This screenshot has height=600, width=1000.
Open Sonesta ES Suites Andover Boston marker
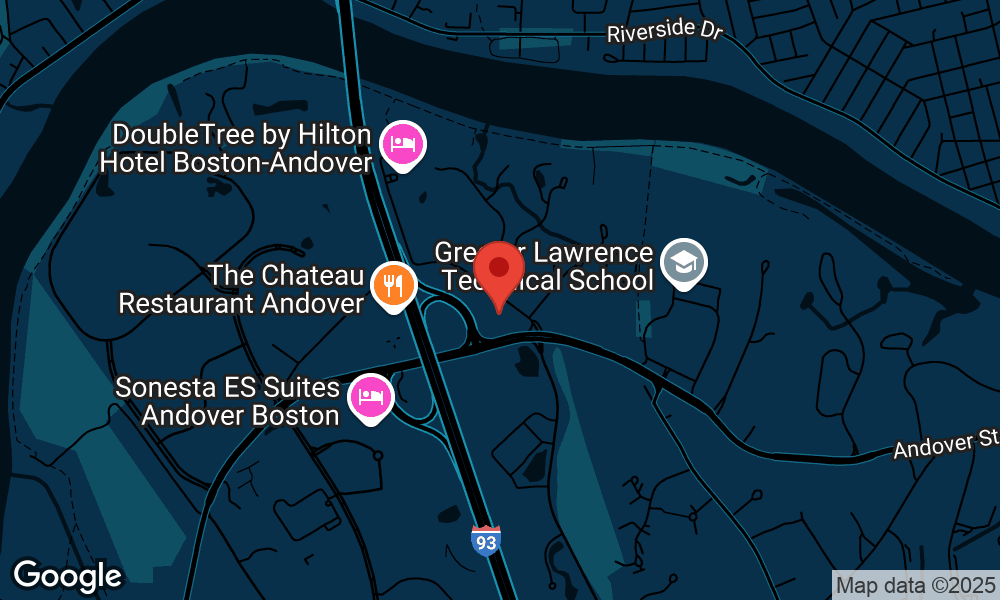pyautogui.click(x=371, y=396)
